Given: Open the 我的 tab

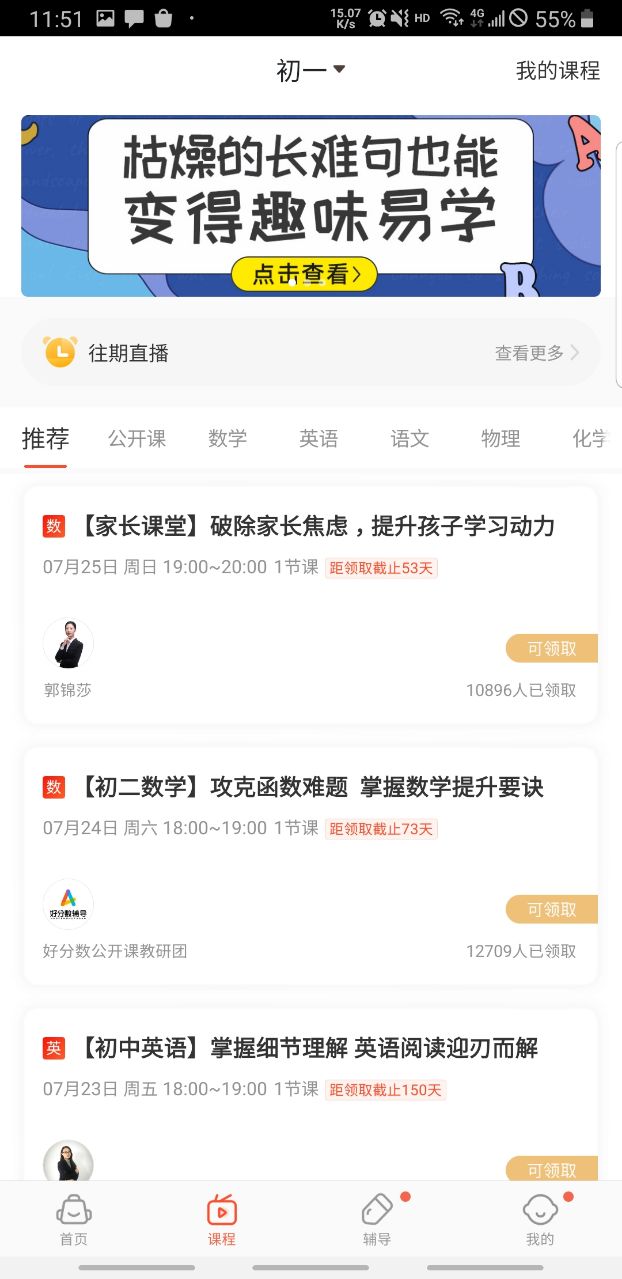Looking at the screenshot, I should tap(540, 1220).
